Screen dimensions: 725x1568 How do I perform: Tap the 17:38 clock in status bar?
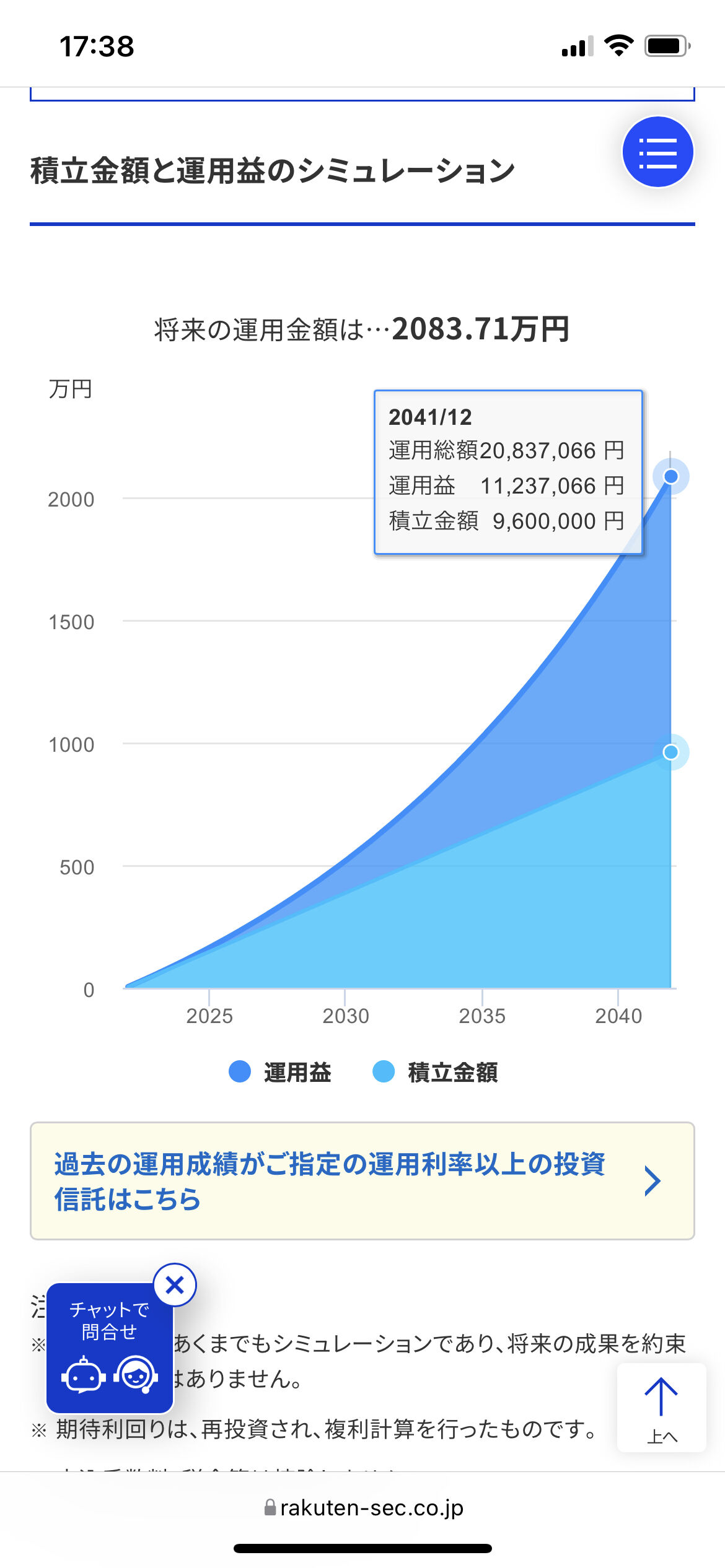[96, 45]
